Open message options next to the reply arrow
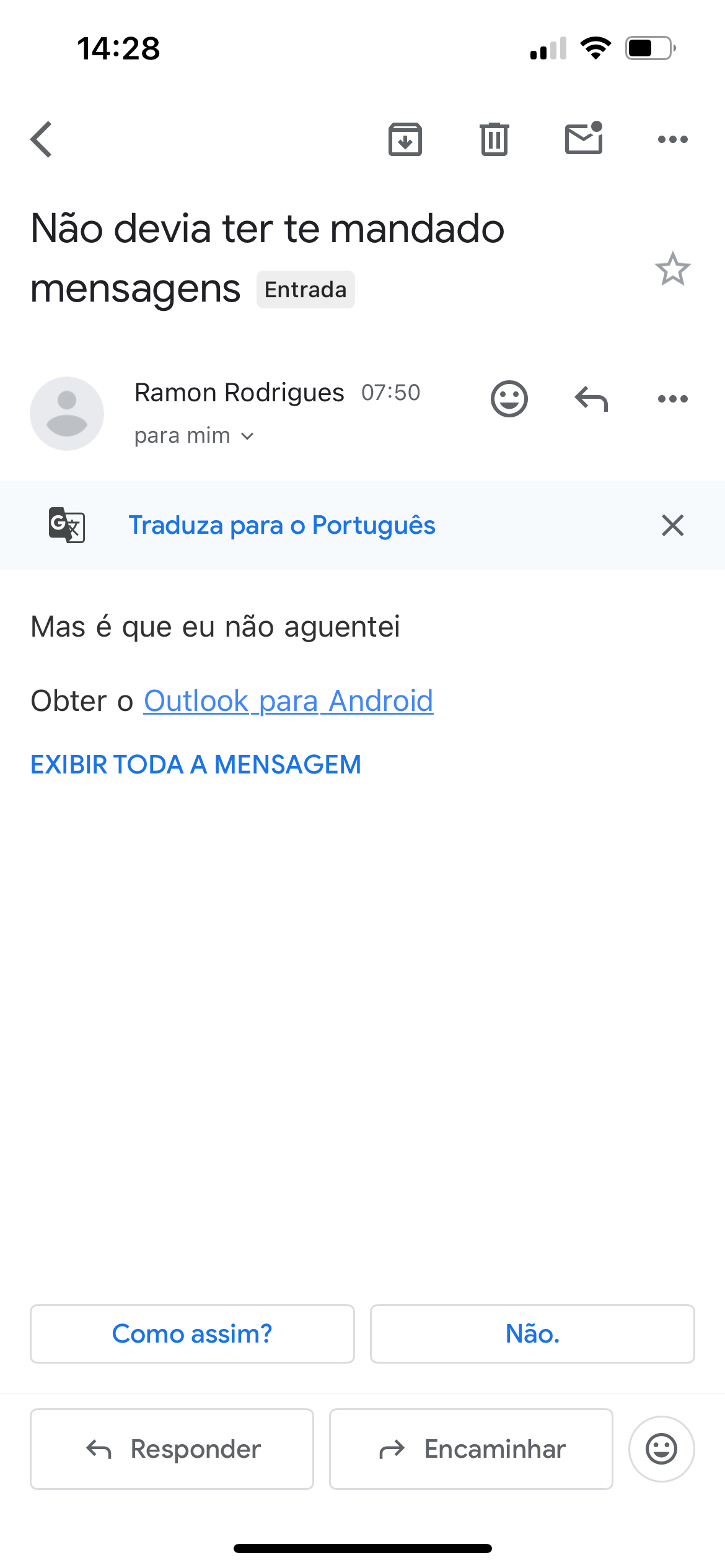The width and height of the screenshot is (725, 1568). [x=672, y=399]
